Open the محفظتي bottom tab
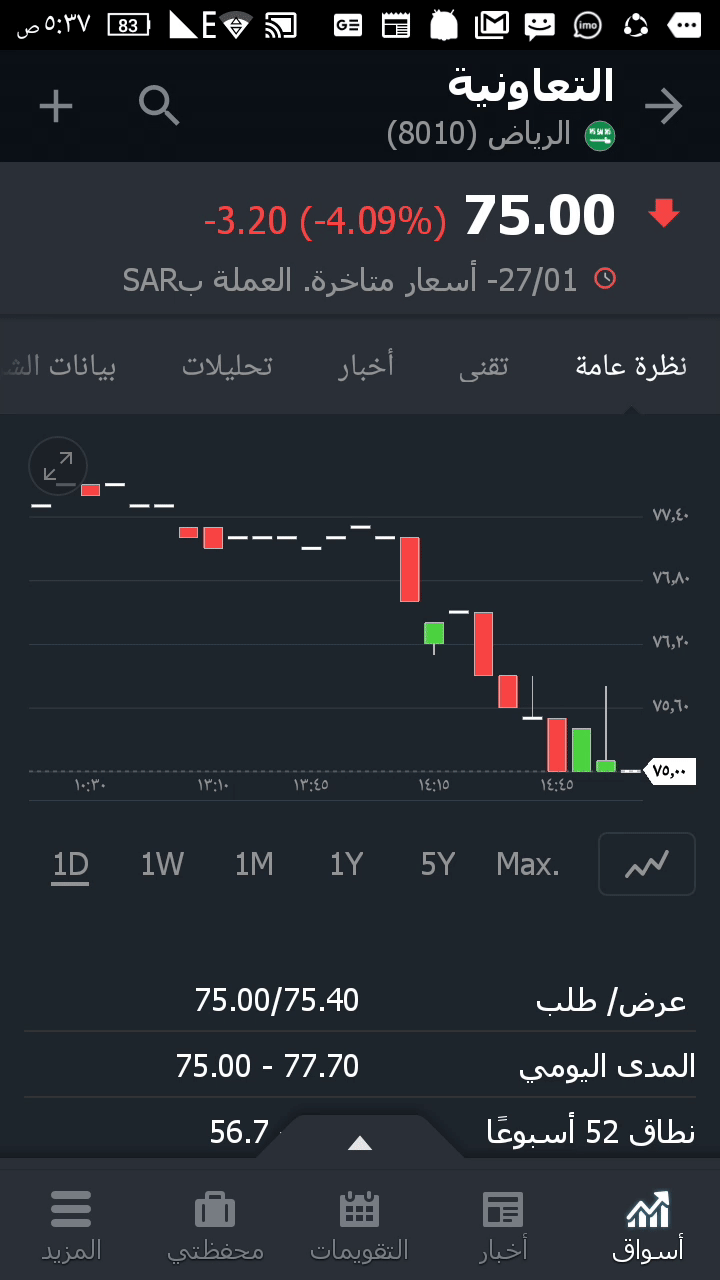This screenshot has height=1280, width=720. 215,1225
